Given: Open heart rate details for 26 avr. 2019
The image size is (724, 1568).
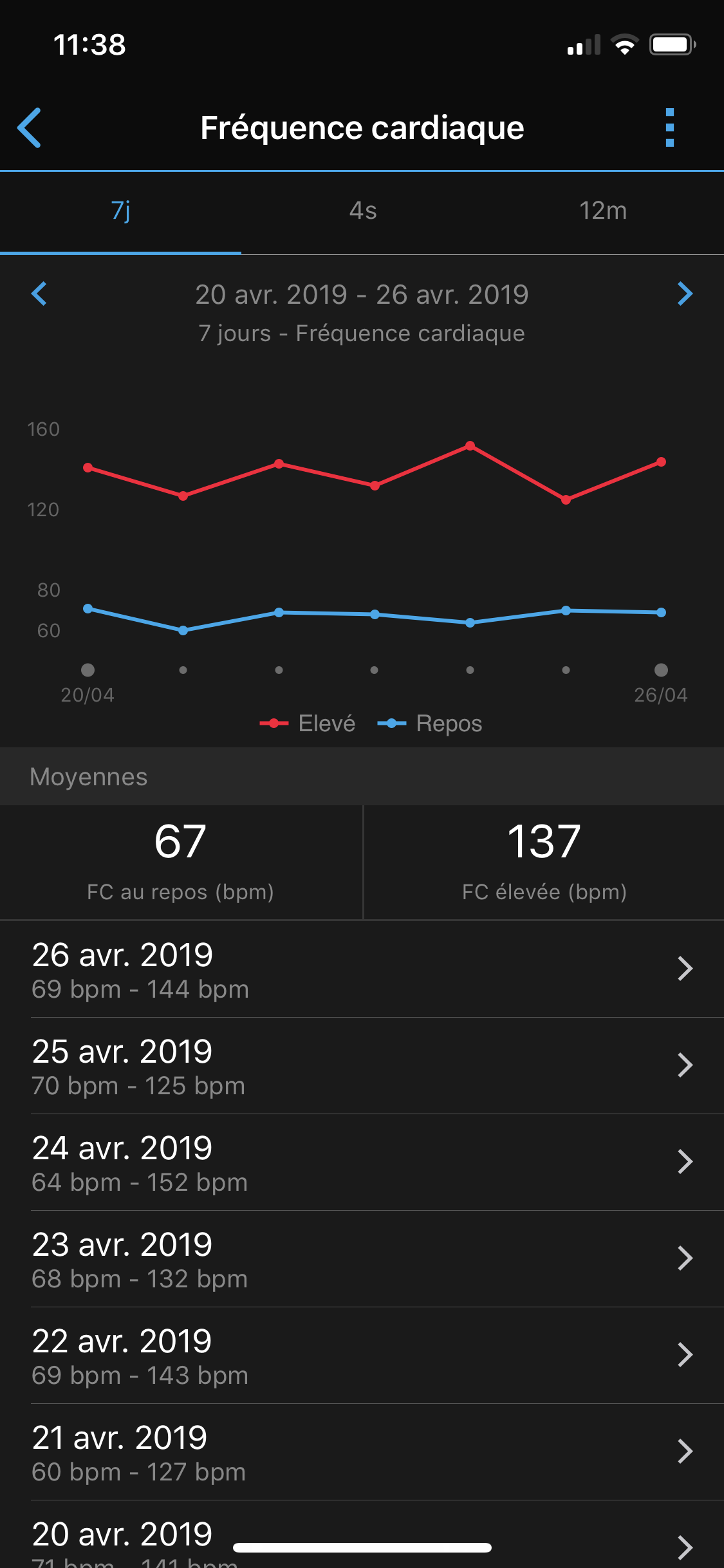Looking at the screenshot, I should [x=362, y=969].
